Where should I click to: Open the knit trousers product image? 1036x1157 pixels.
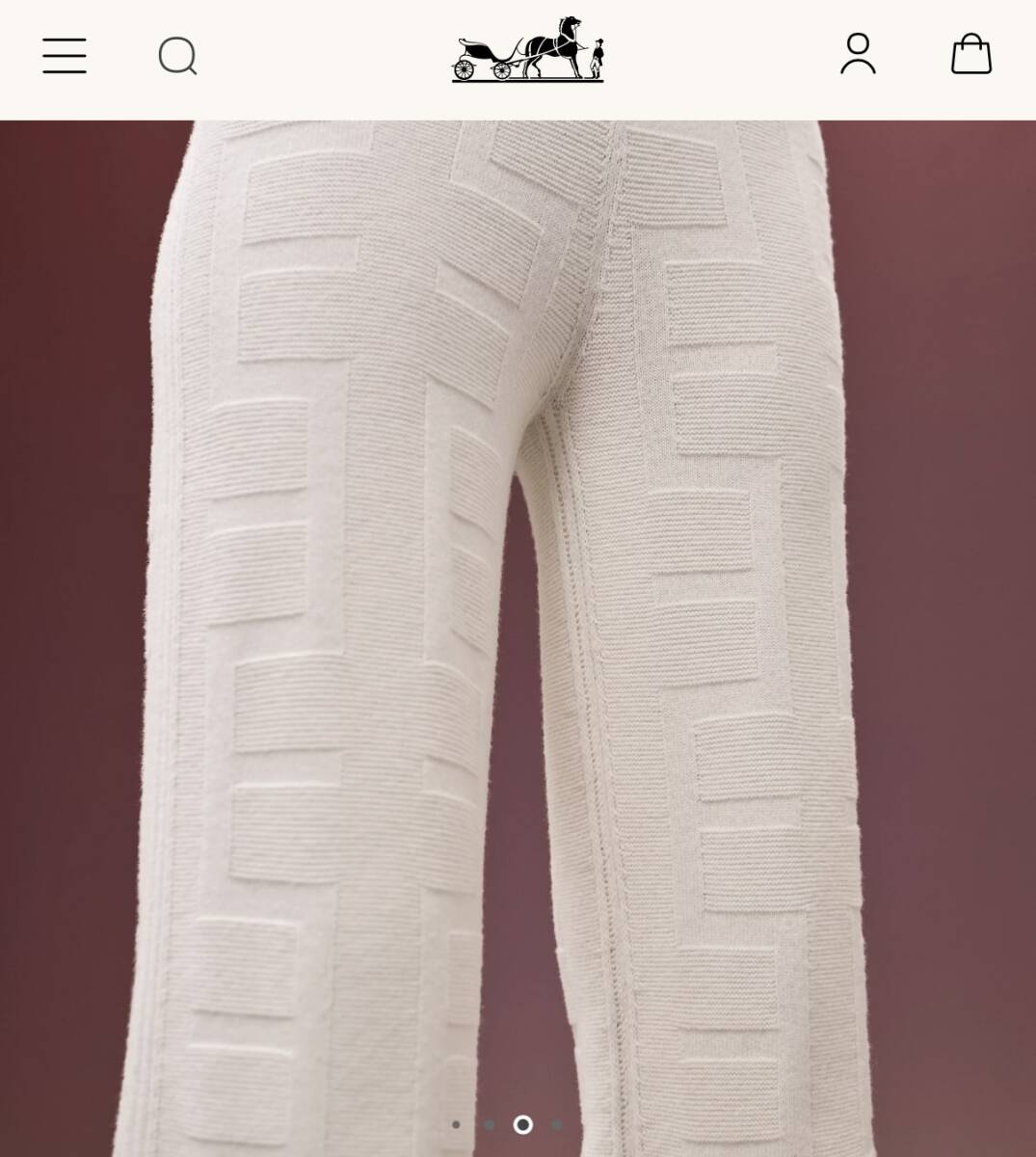[x=518, y=617]
